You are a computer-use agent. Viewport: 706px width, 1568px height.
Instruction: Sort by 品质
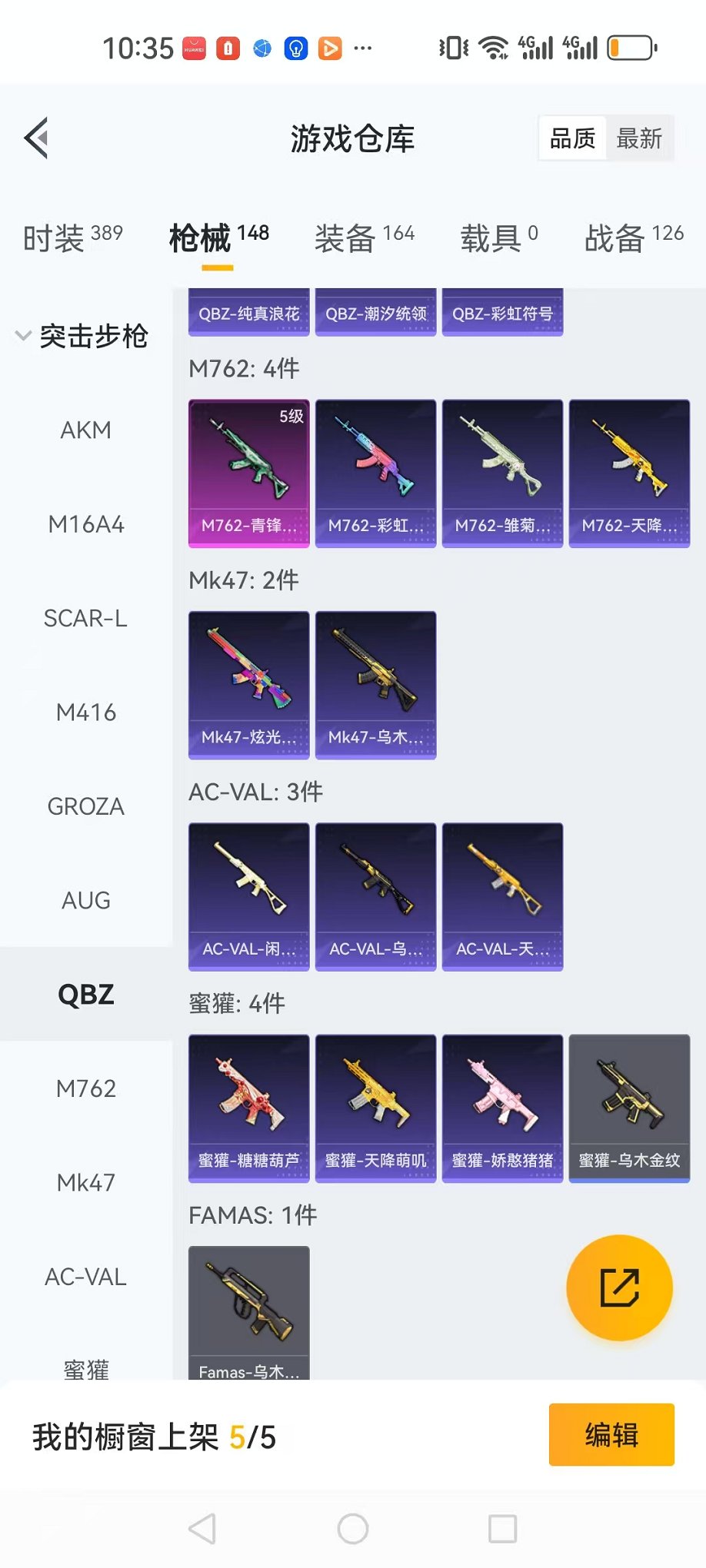tap(572, 138)
